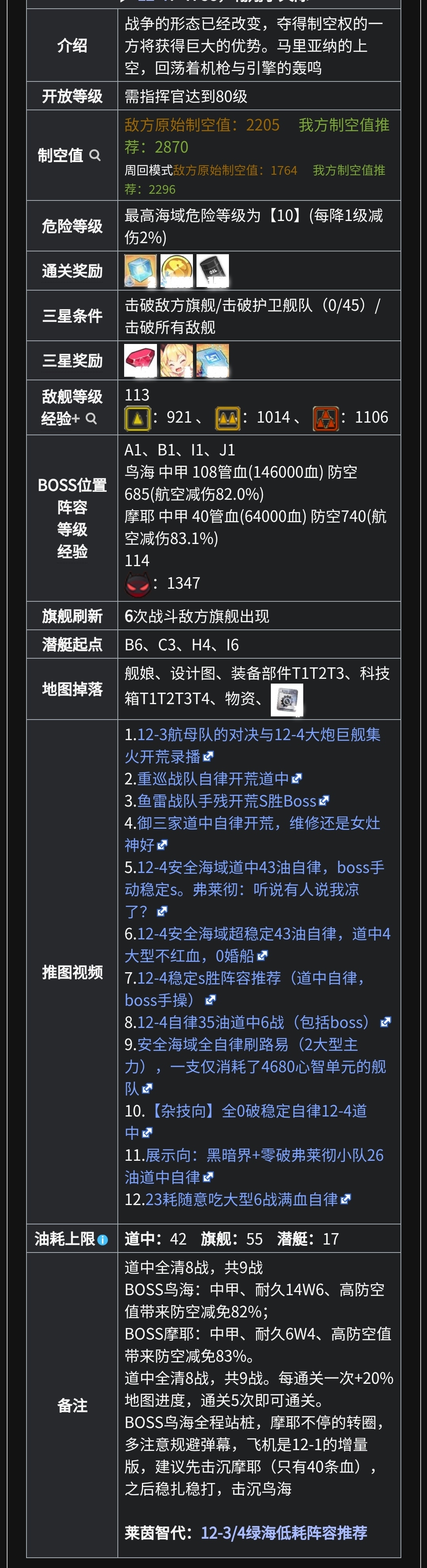Image resolution: width=427 pixels, height=1568 pixels.
Task: Open the 重巡战队自律开荒道中 video link
Action: pyautogui.click(x=213, y=778)
